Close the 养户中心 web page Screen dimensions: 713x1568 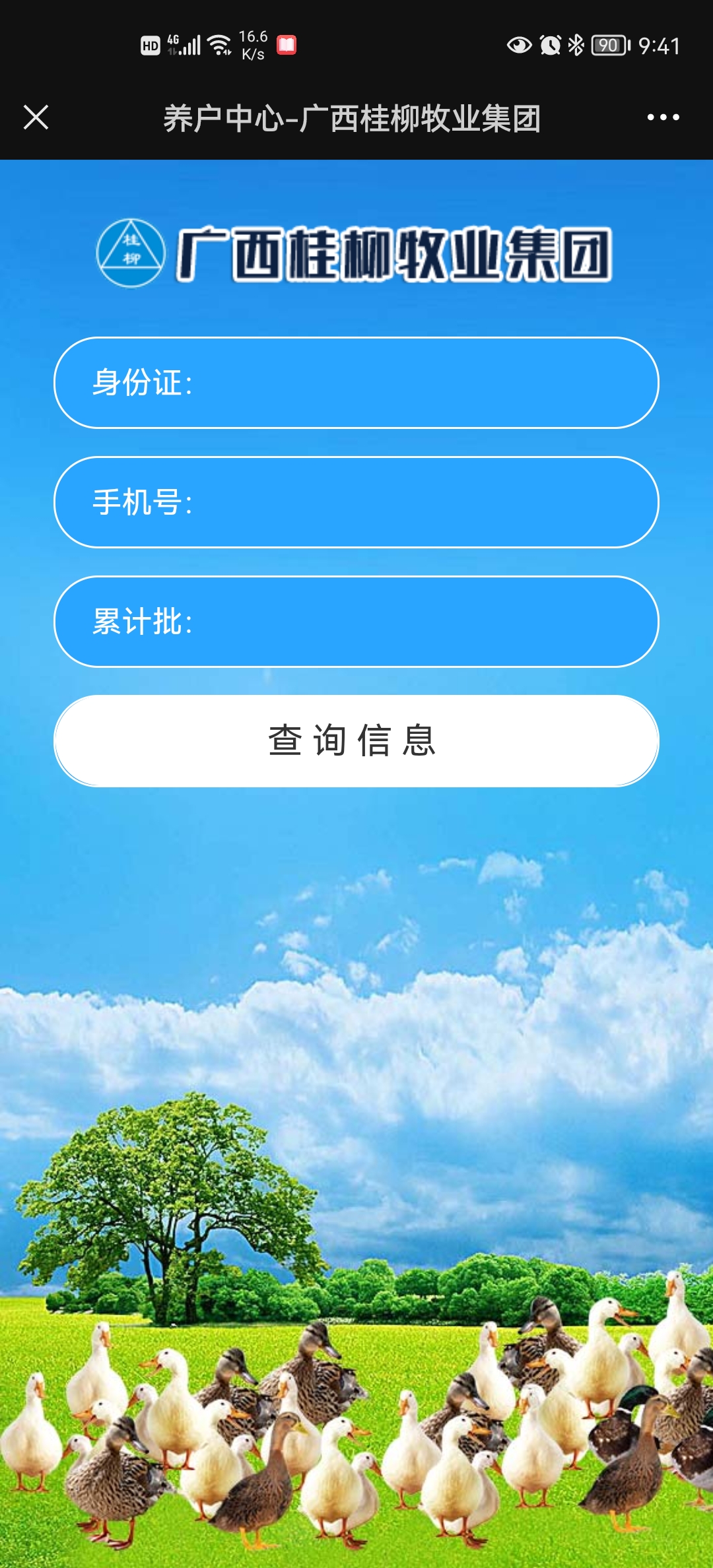click(x=36, y=118)
